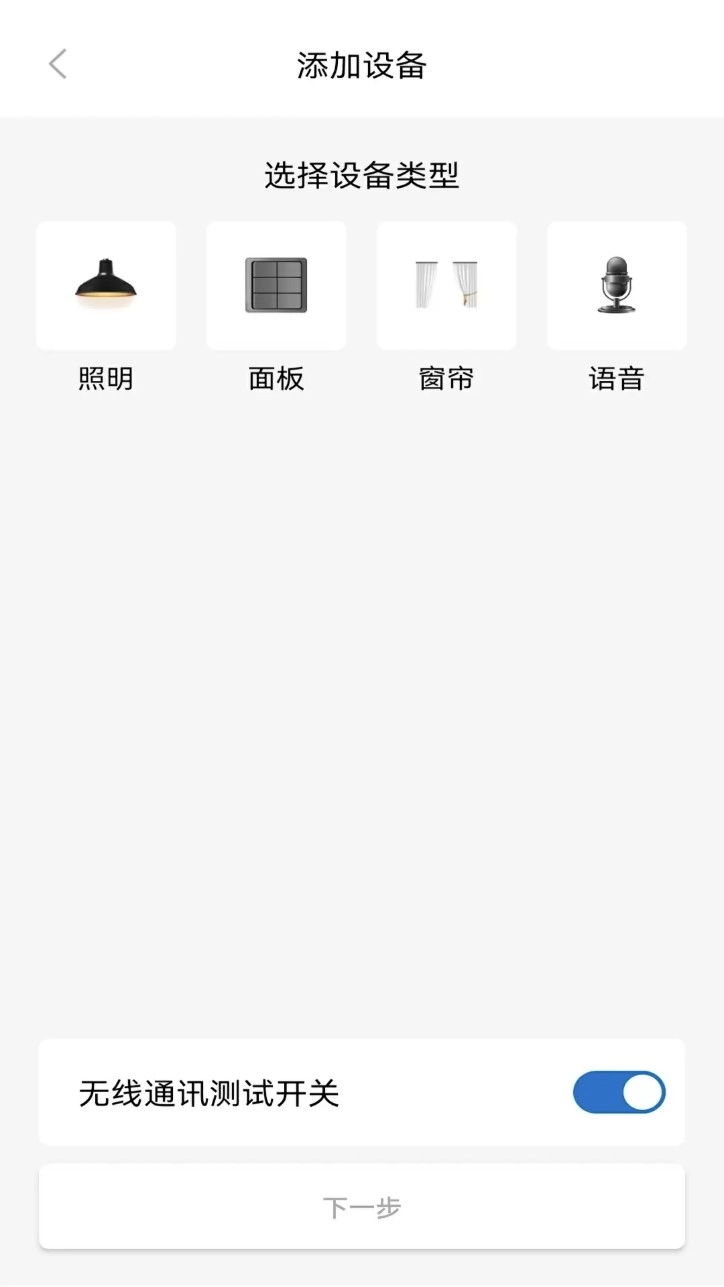Choose the 面板 panel device type
Viewport: 724px width, 1287px height.
click(276, 285)
